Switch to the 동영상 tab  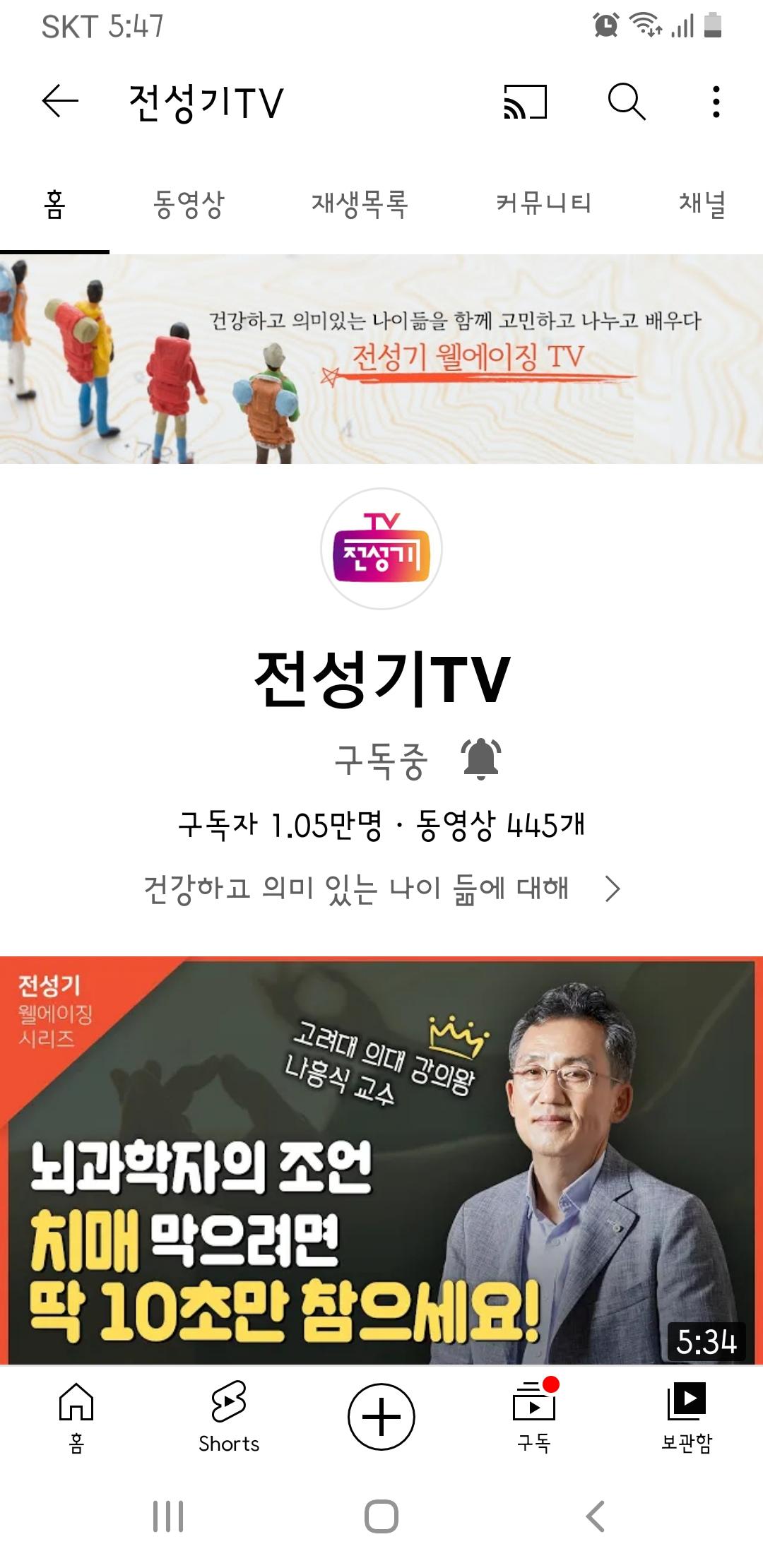pos(189,204)
